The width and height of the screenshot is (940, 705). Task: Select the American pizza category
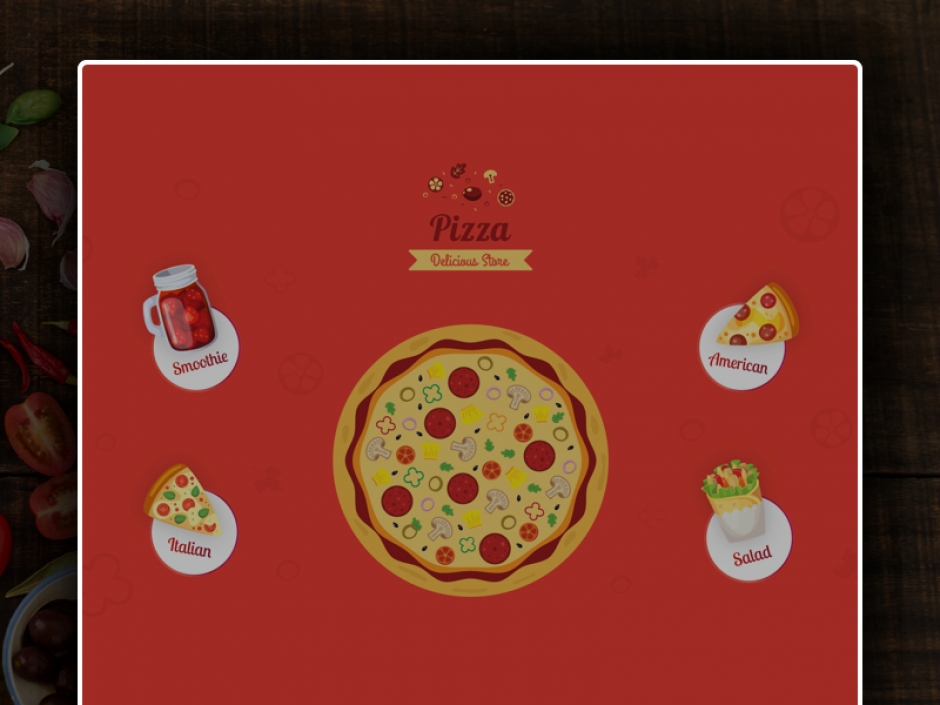[x=741, y=348]
